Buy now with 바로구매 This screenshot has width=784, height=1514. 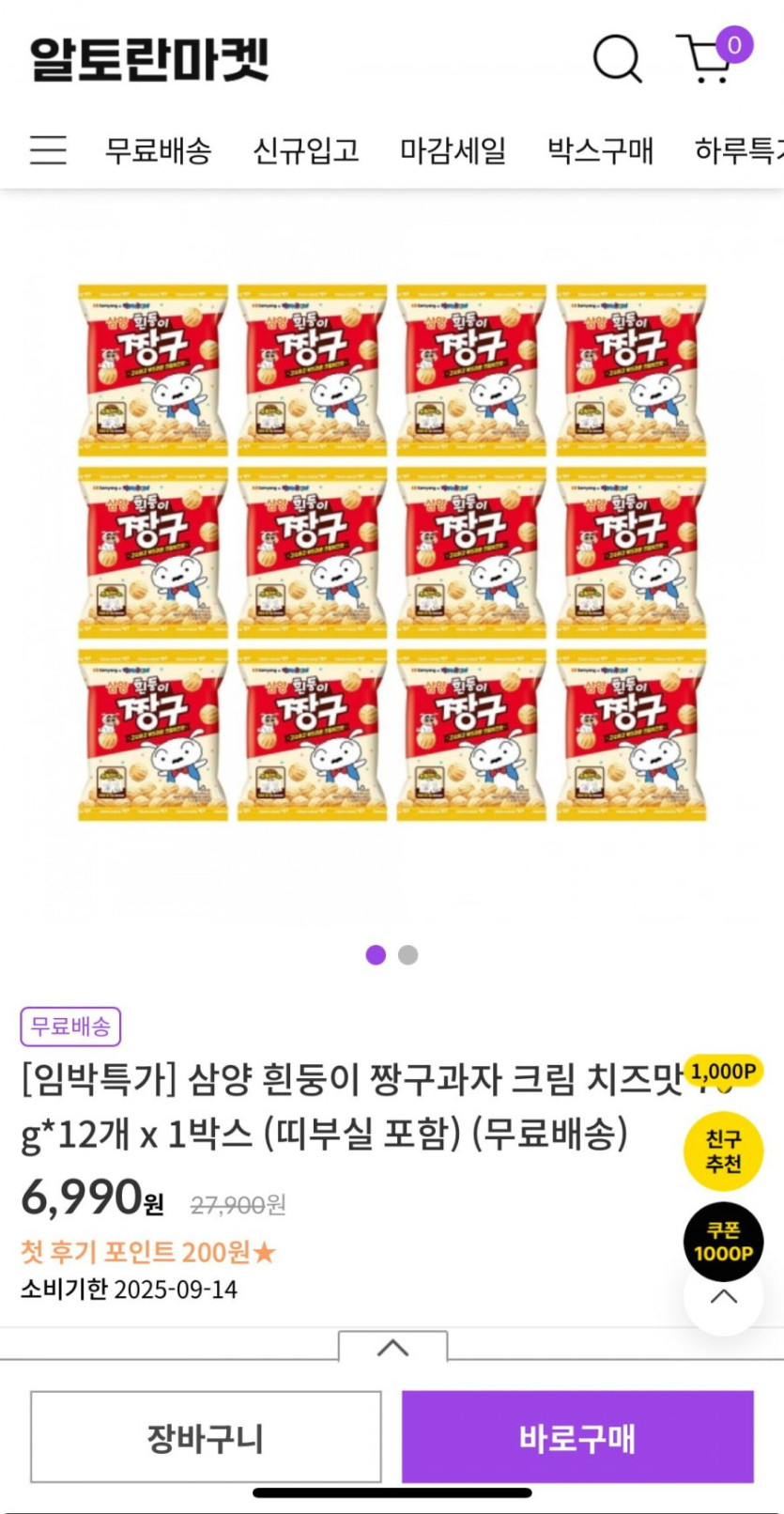point(577,1437)
